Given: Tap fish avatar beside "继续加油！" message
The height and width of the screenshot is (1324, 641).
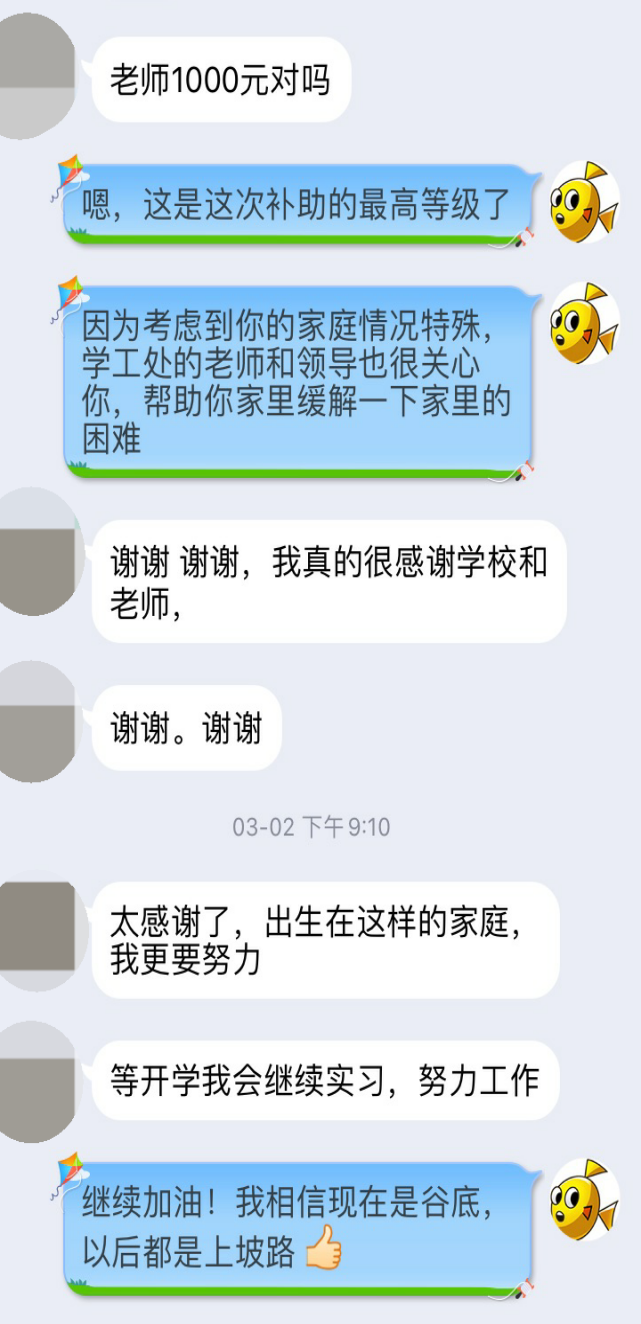Looking at the screenshot, I should pyautogui.click(x=585, y=1199).
